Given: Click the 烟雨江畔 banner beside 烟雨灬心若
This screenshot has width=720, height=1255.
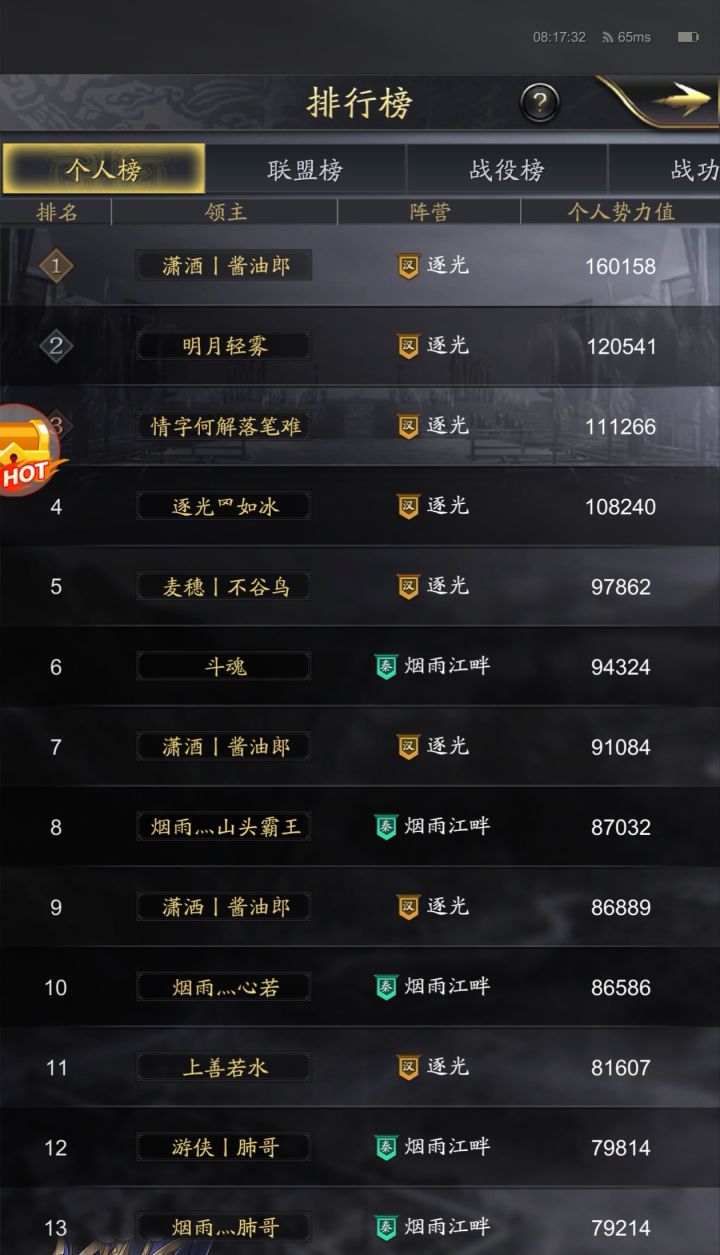Looking at the screenshot, I should [x=388, y=986].
